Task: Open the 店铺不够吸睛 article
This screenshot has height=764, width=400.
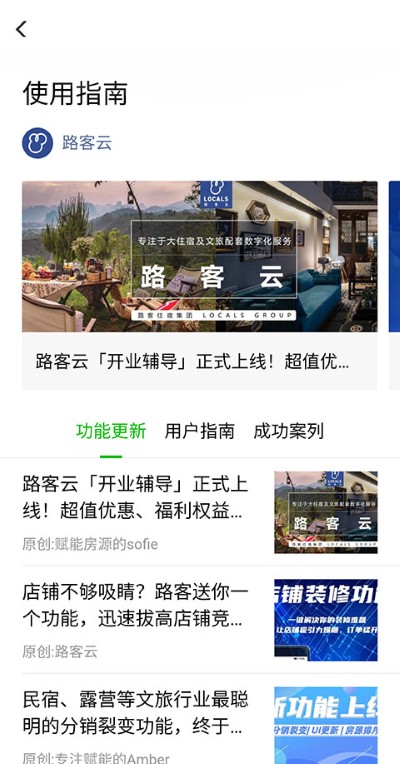Action: [x=200, y=620]
